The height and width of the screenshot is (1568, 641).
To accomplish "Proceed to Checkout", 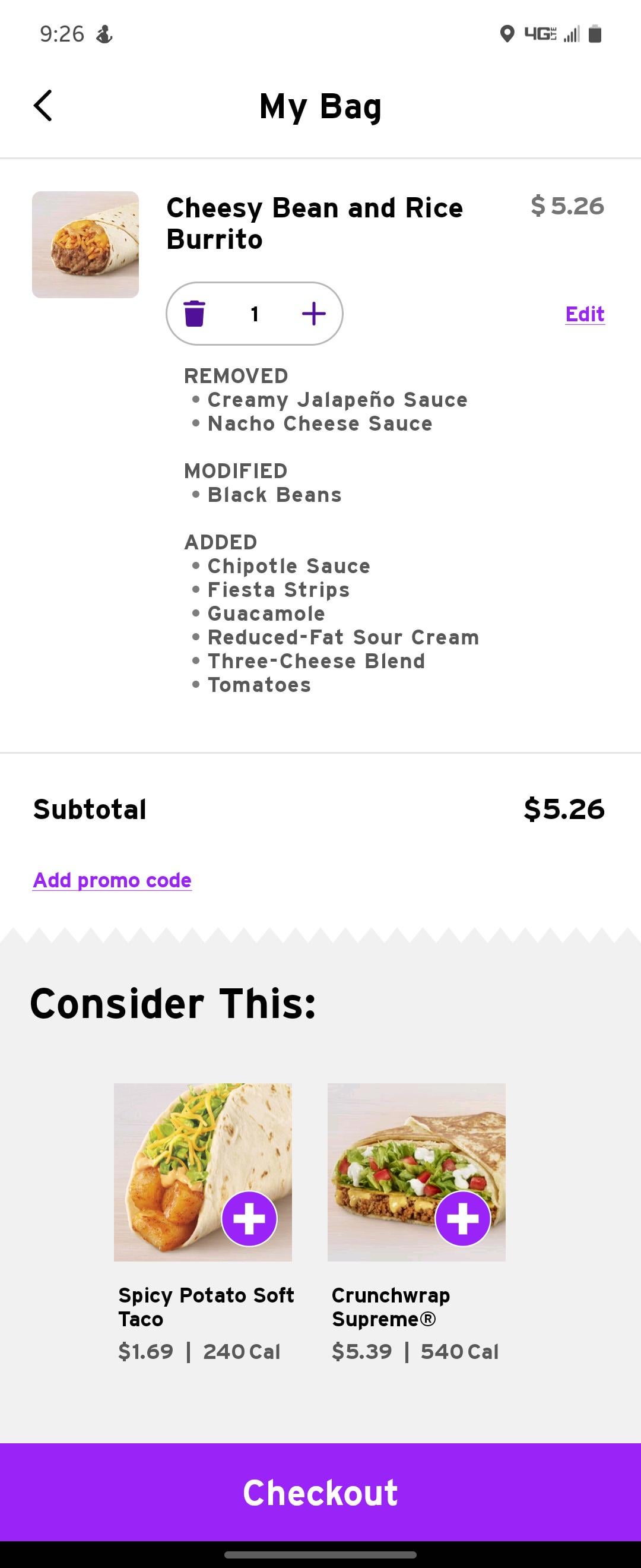I will [x=320, y=1492].
